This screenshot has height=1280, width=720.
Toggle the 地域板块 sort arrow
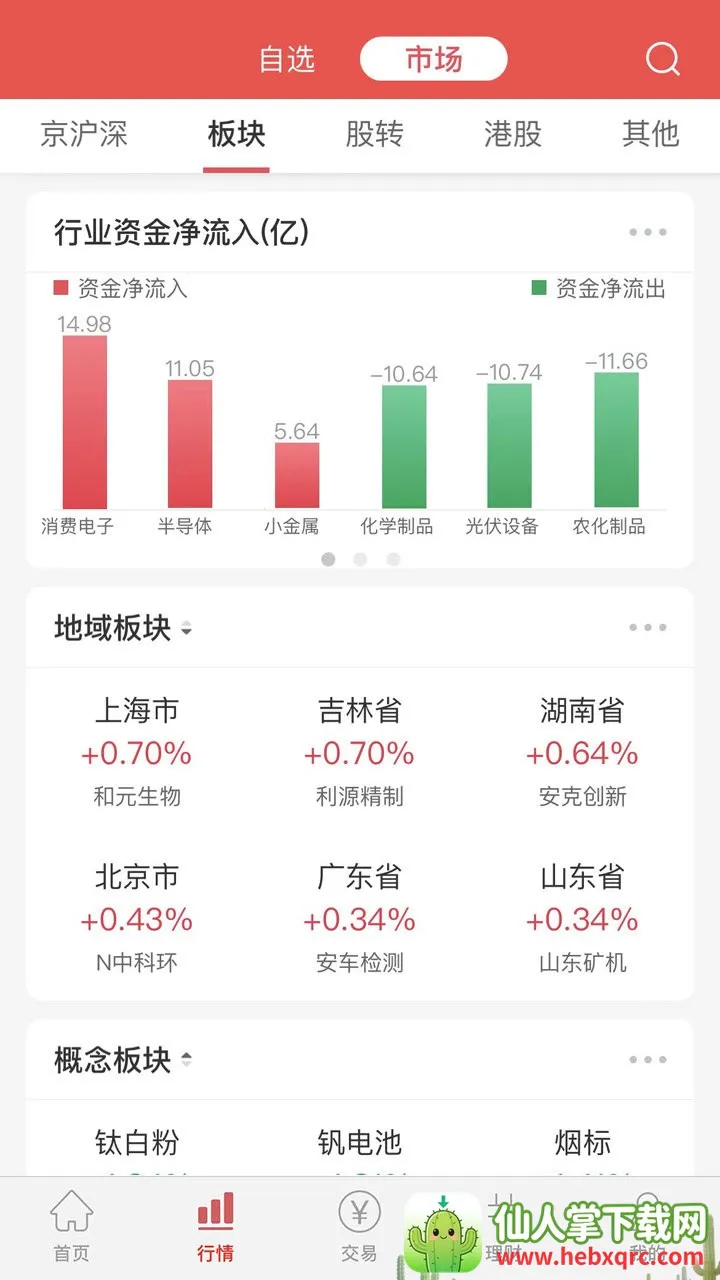click(x=186, y=629)
